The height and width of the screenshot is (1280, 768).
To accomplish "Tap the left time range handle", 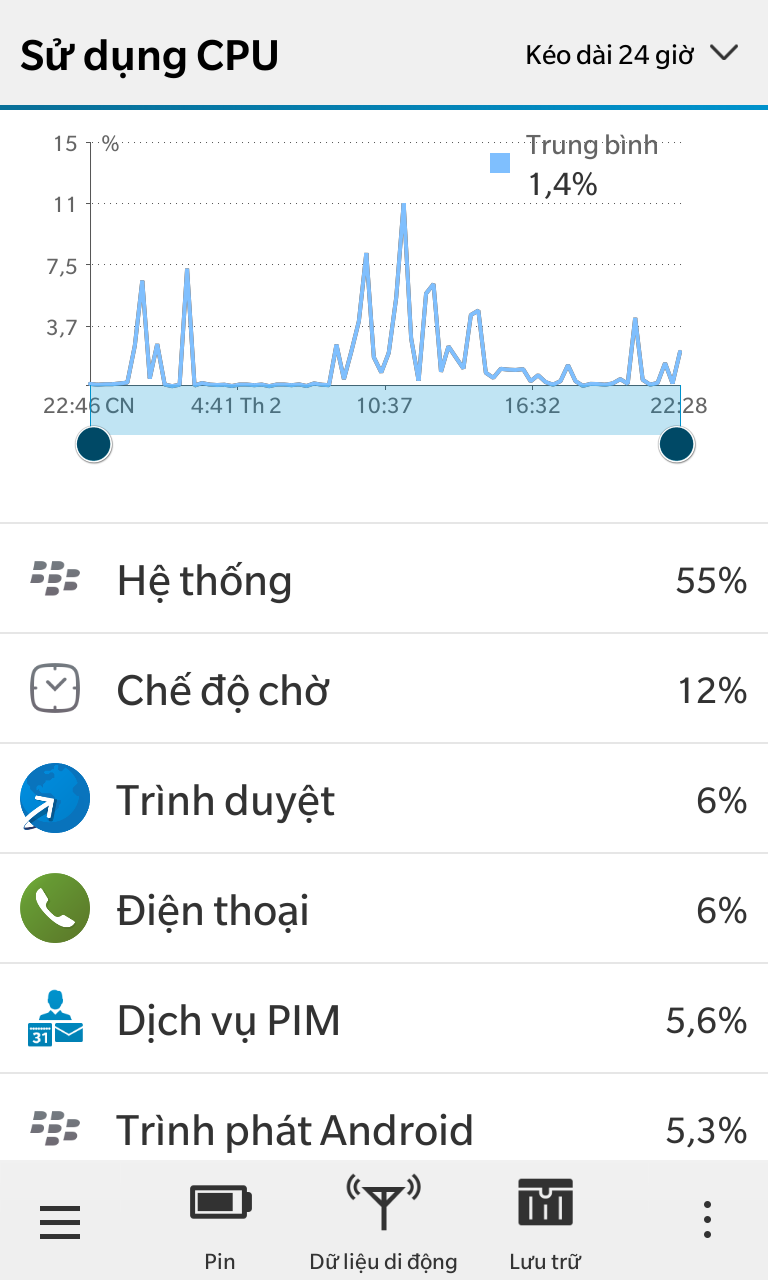I will point(94,444).
